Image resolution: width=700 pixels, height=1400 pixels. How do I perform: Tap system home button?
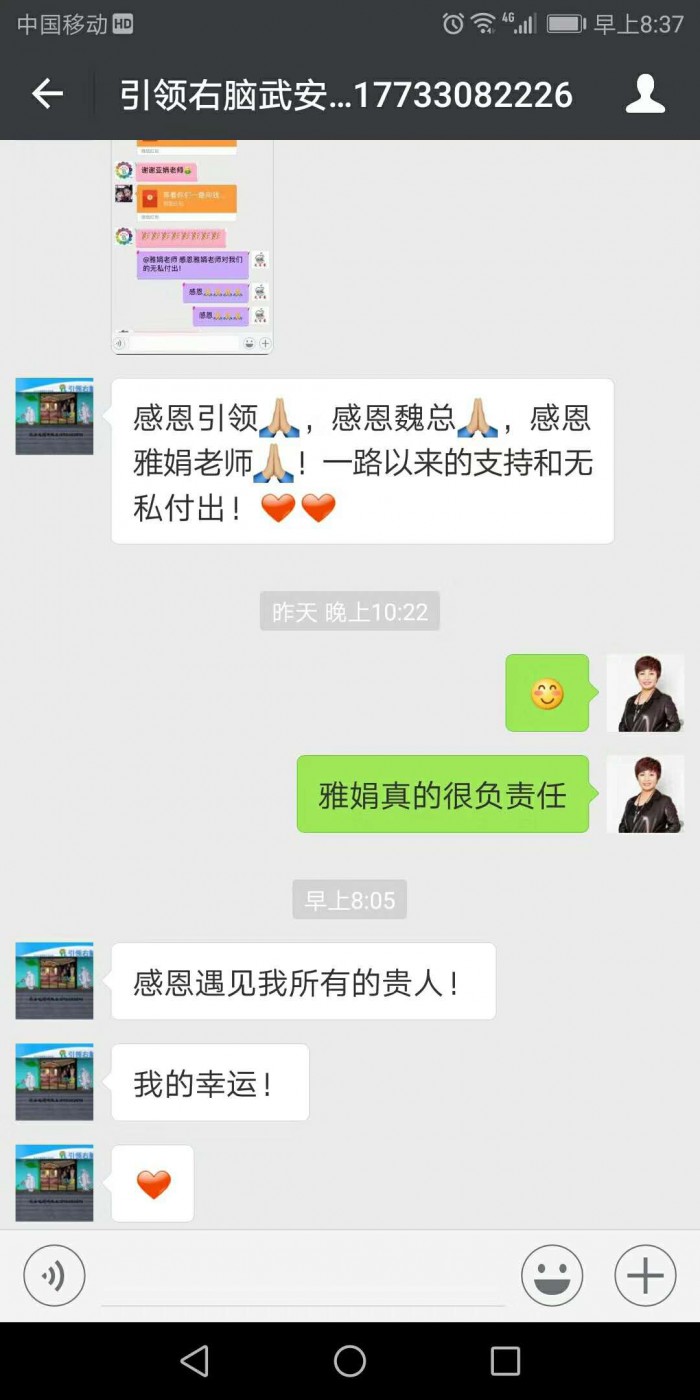click(x=350, y=1360)
